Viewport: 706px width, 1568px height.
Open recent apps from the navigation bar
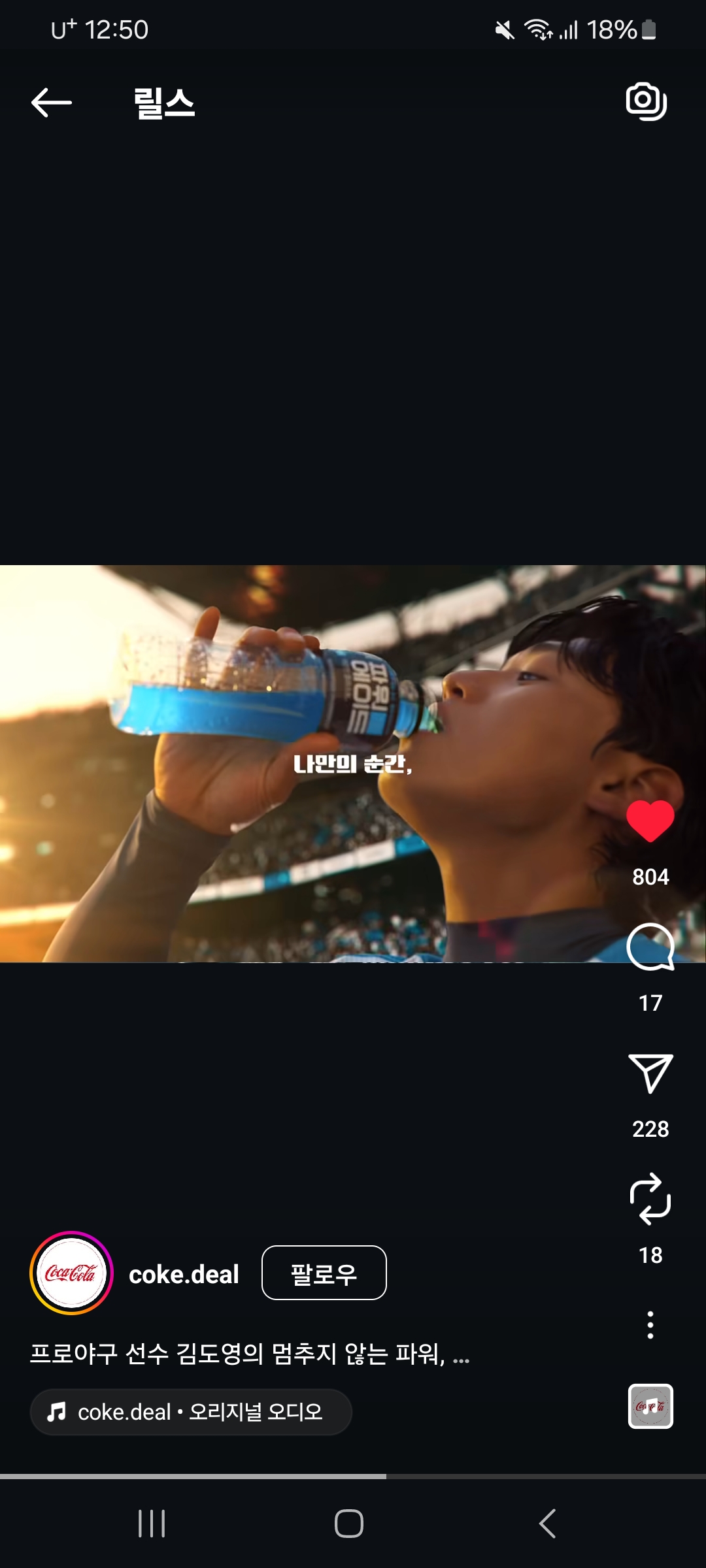(x=152, y=1524)
